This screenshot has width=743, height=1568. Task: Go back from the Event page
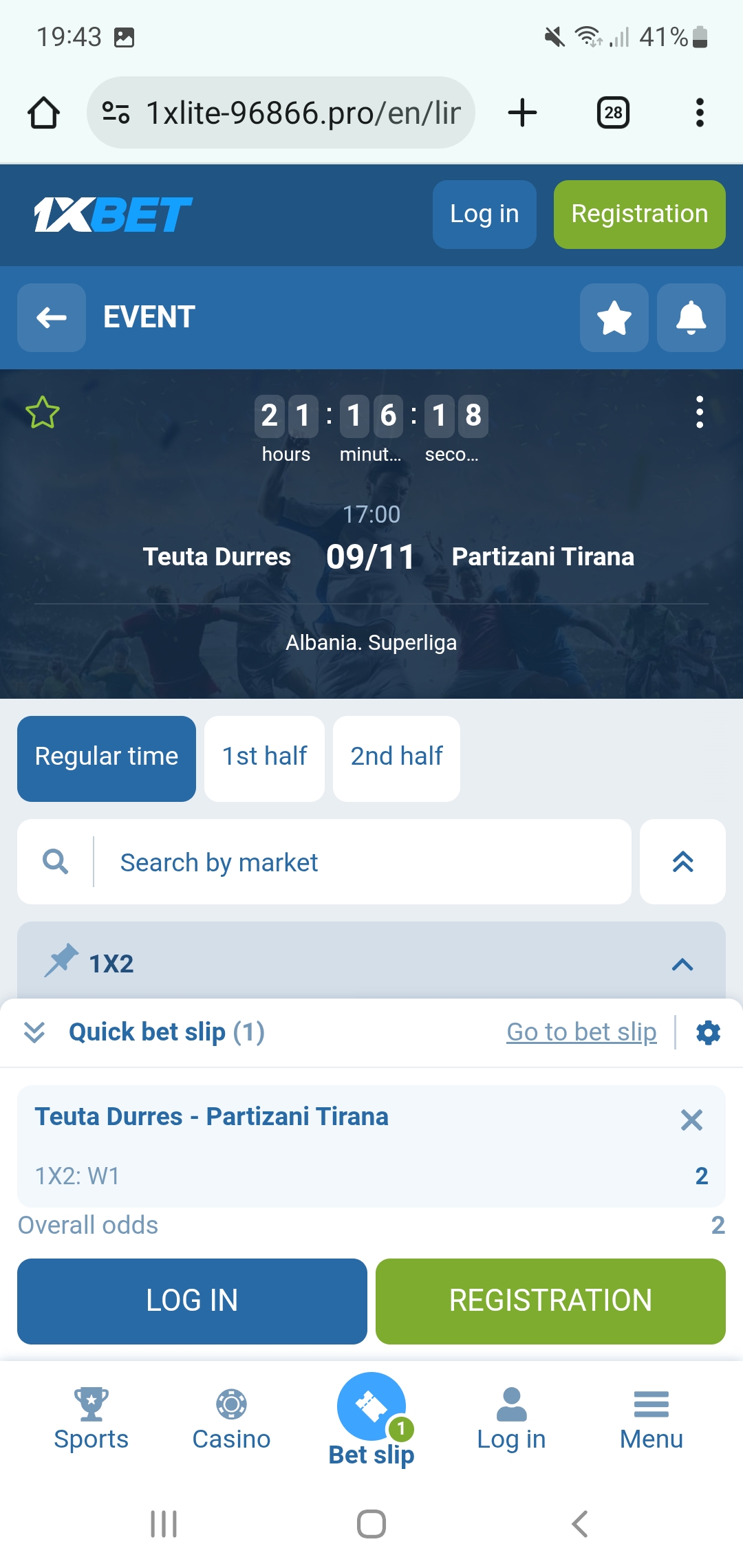(x=52, y=318)
